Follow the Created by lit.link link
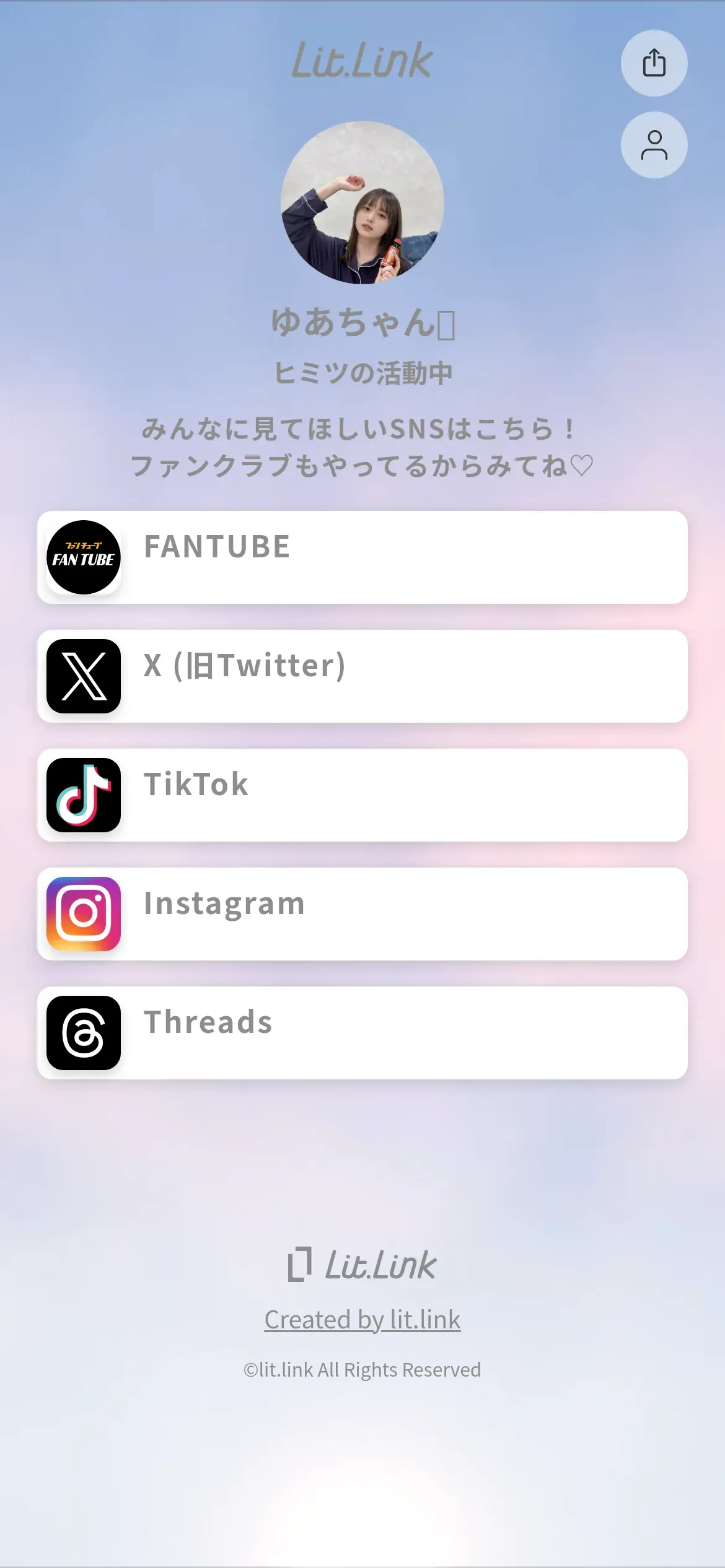The height and width of the screenshot is (1568, 725). pyautogui.click(x=362, y=1320)
